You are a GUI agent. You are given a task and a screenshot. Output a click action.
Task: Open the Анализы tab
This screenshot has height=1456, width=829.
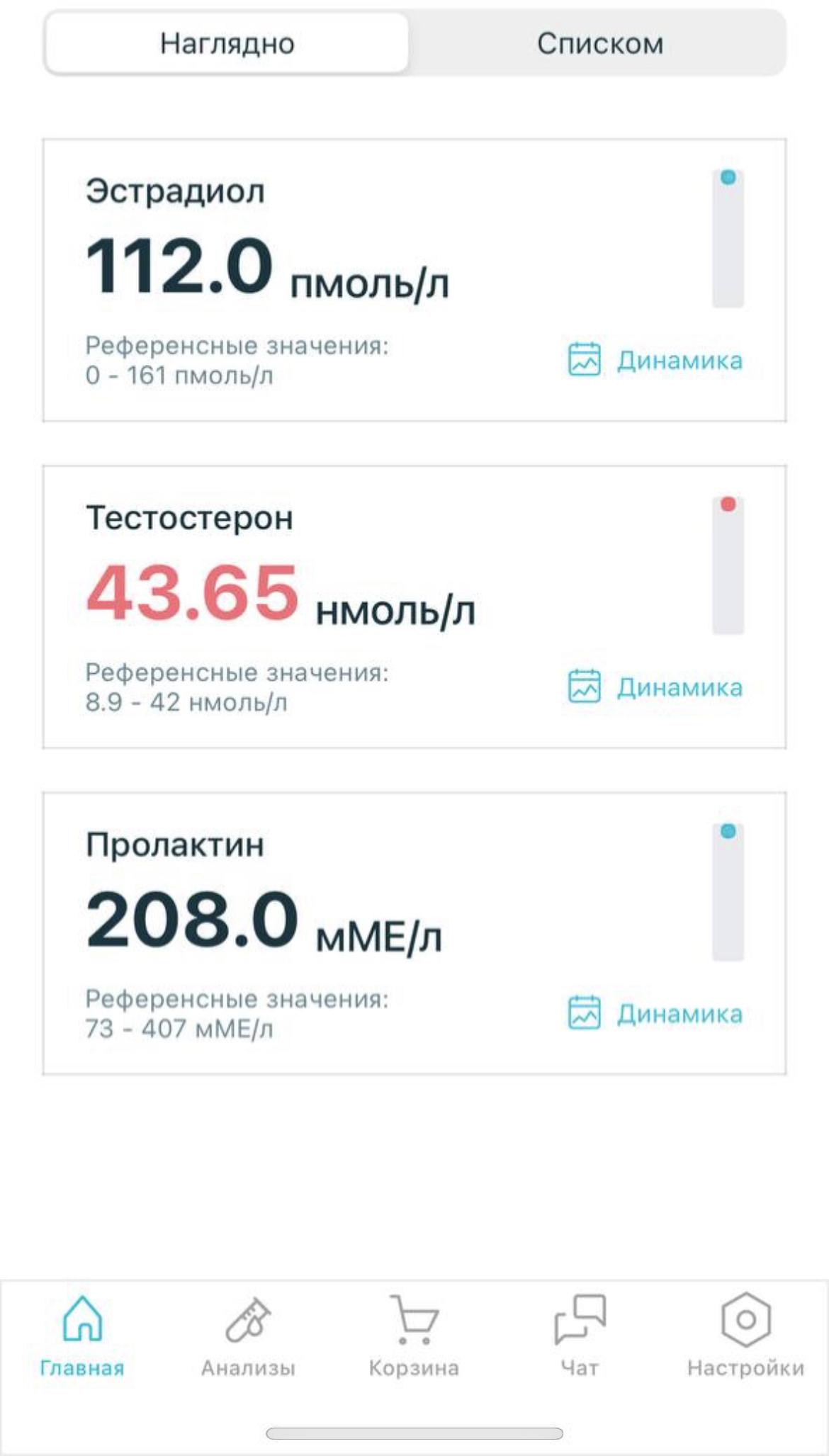(x=248, y=1336)
